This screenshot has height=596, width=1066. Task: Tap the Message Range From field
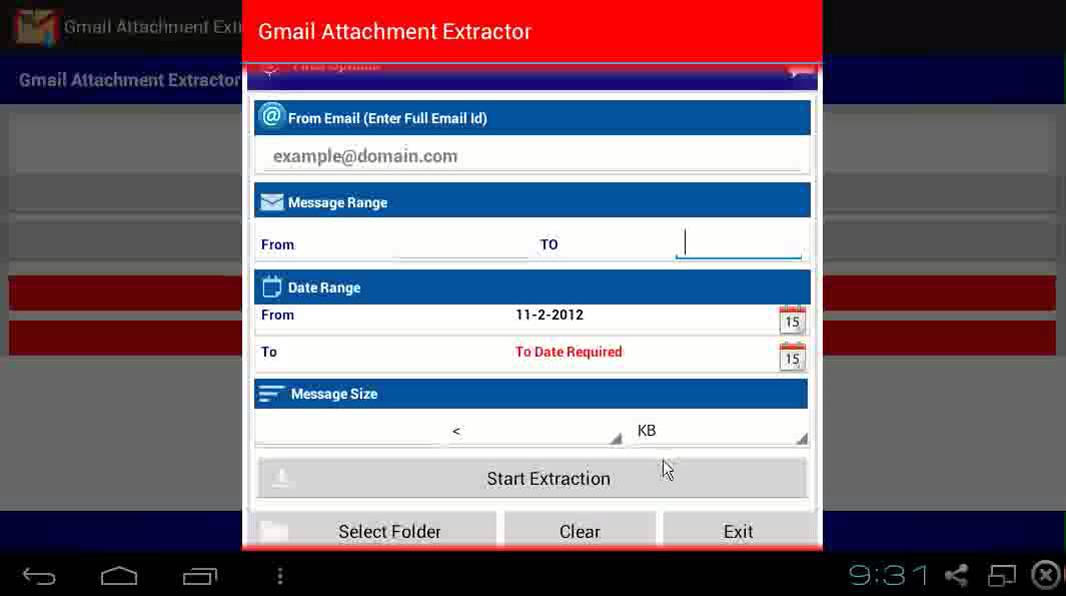tap(461, 244)
